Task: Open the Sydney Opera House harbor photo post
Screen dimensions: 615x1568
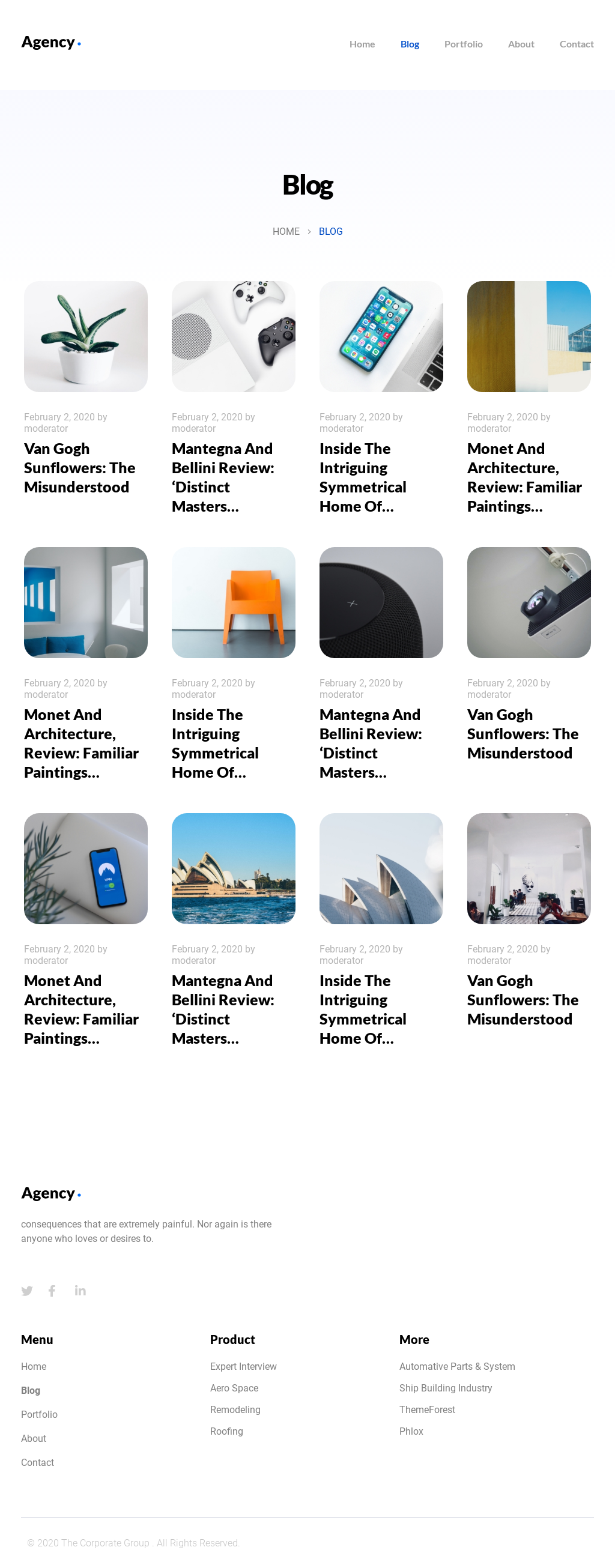Action: (233, 868)
